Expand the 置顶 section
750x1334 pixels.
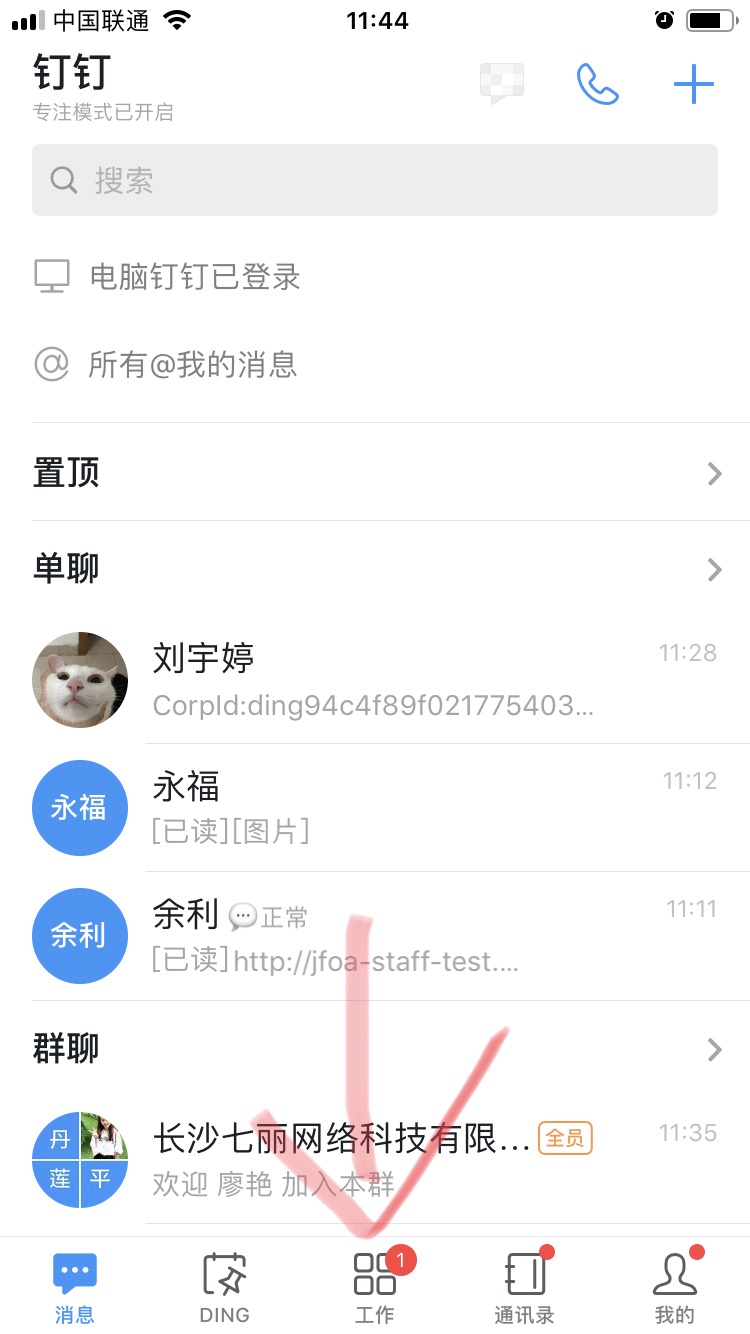point(375,472)
